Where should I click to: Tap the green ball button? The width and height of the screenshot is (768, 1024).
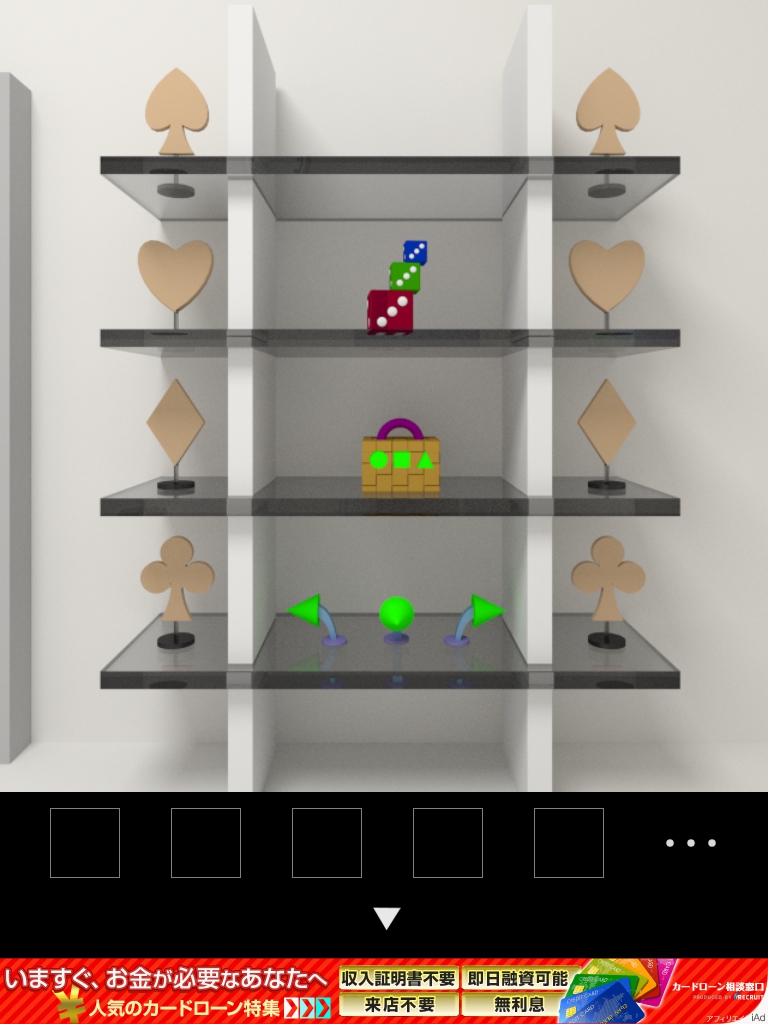(396, 614)
